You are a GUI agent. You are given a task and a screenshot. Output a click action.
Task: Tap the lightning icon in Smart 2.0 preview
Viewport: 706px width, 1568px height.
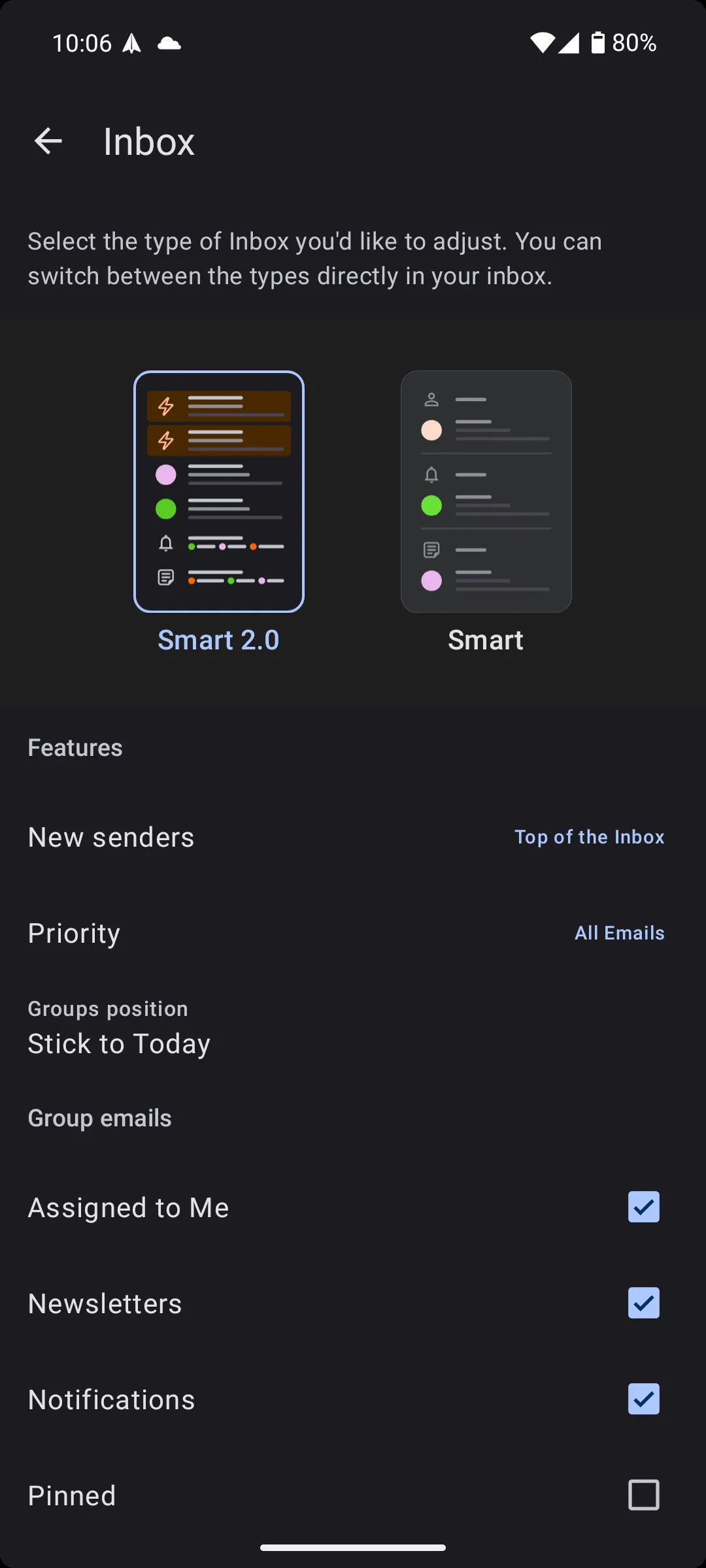165,406
